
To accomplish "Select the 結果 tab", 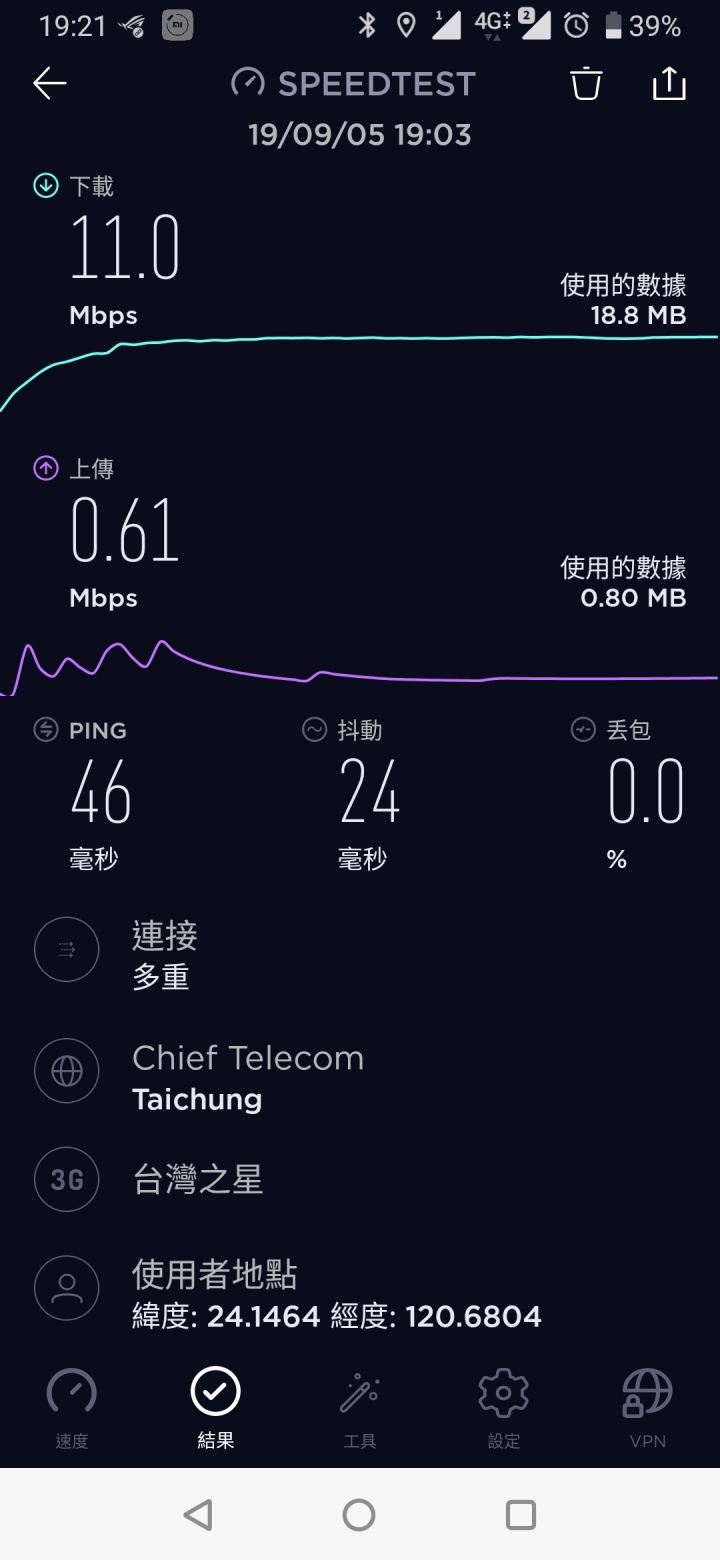I will (216, 1408).
